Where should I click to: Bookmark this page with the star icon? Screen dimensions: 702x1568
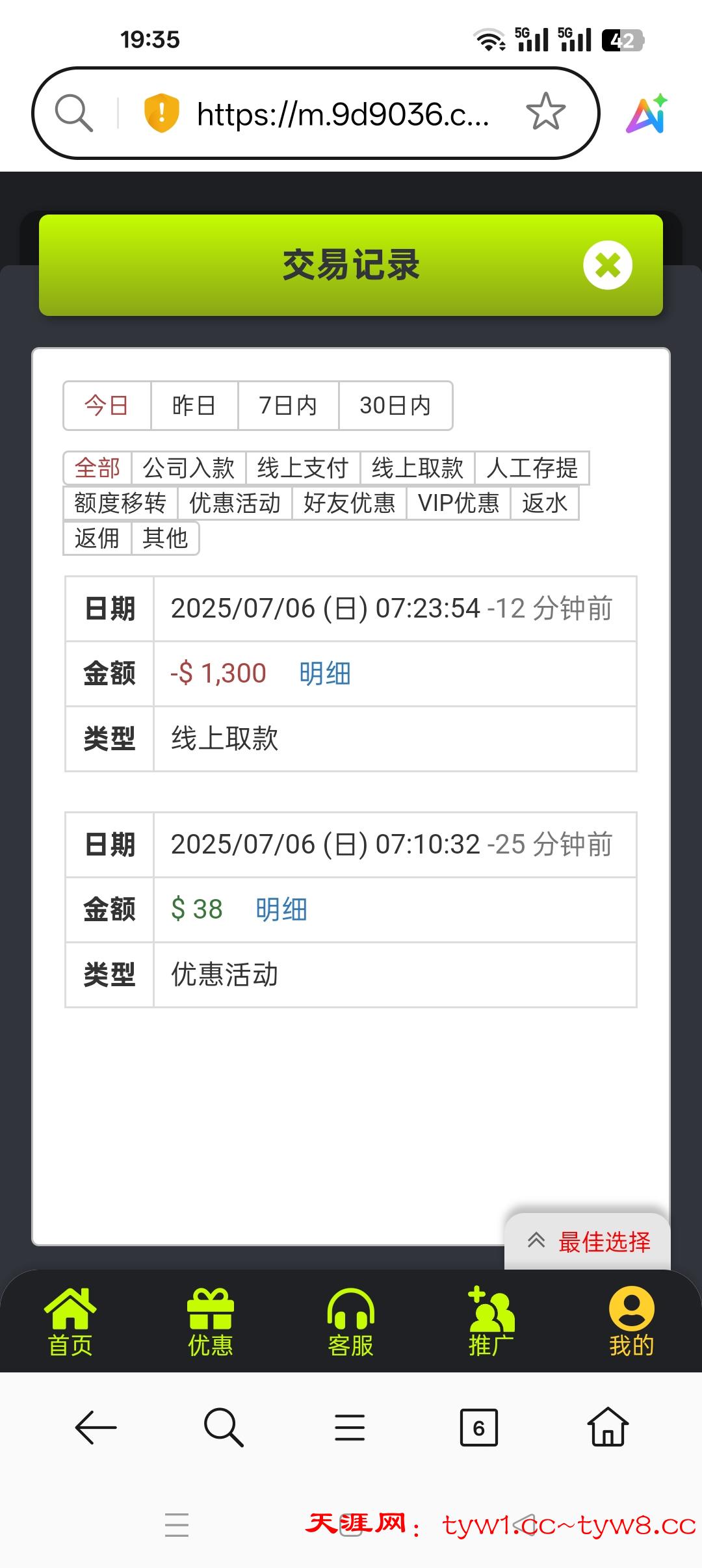click(x=545, y=112)
